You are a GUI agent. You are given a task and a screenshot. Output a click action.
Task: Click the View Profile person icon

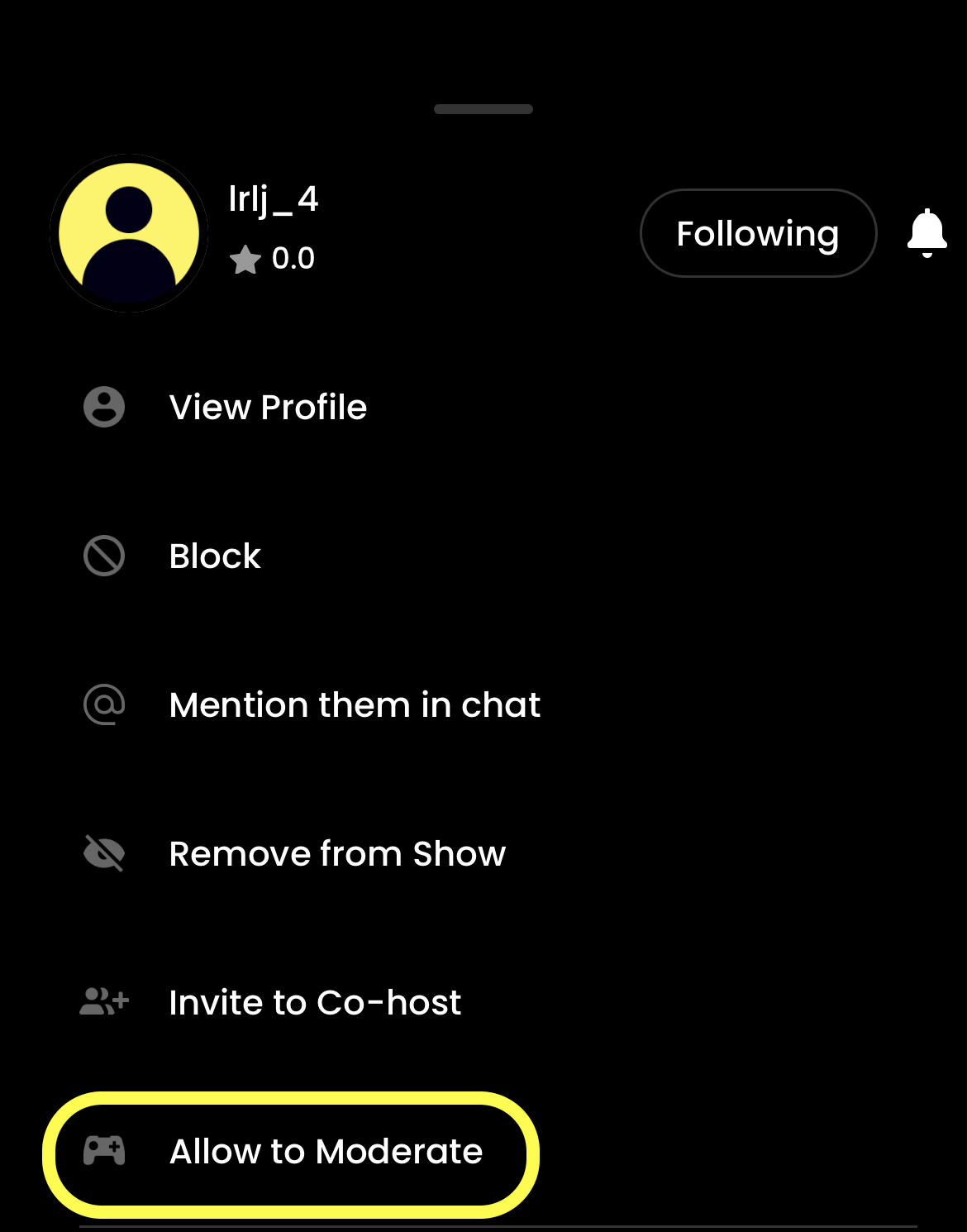click(x=104, y=407)
